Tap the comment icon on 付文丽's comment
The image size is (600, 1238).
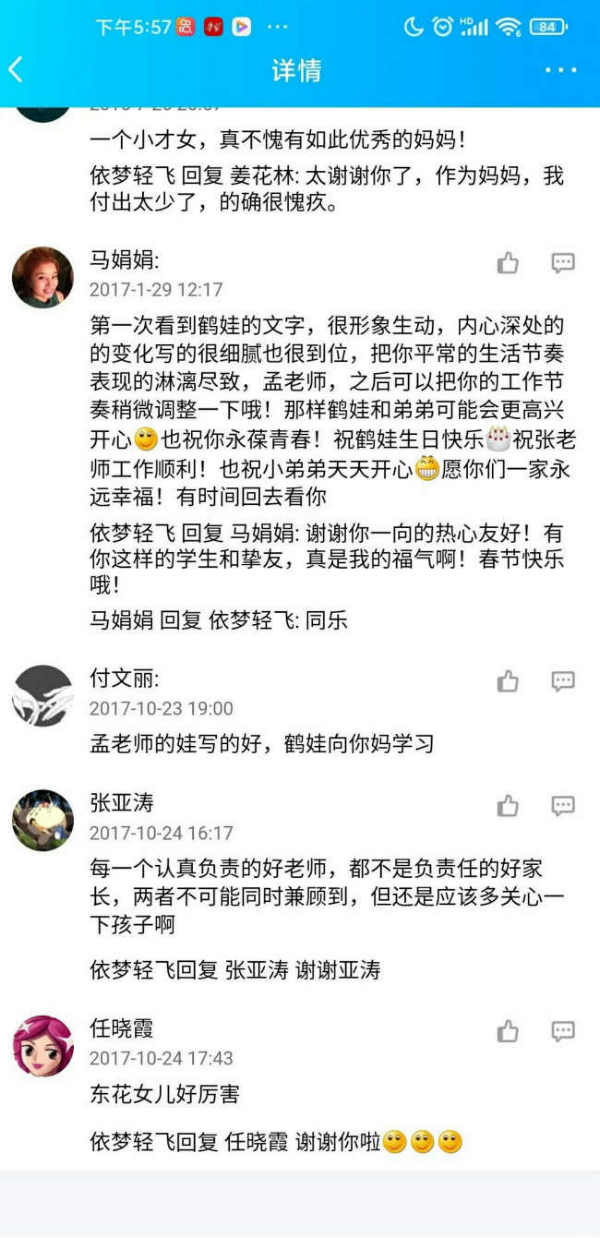(x=563, y=682)
